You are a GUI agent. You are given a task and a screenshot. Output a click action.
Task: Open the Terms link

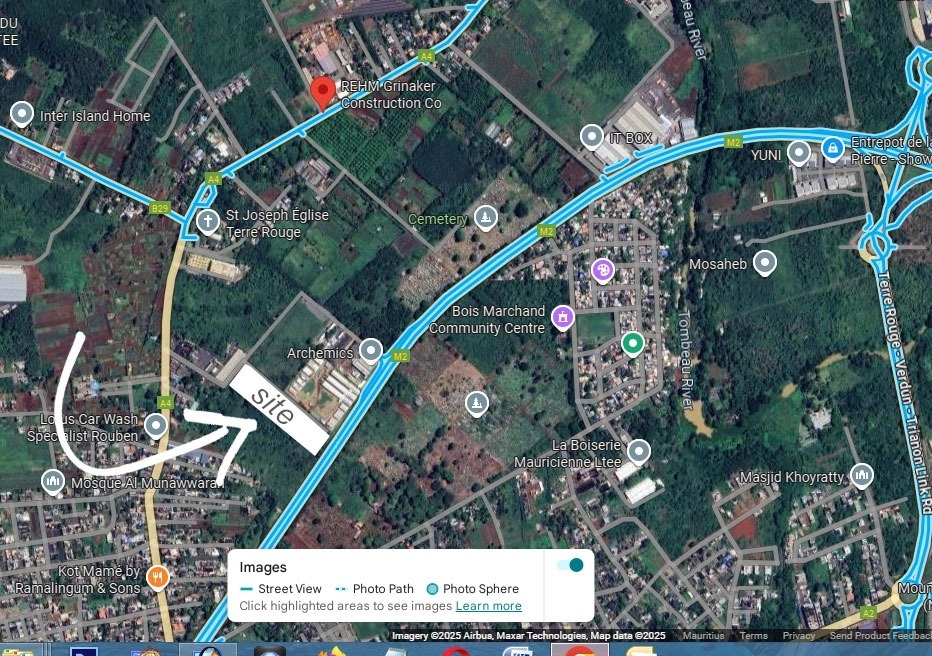[x=753, y=636]
